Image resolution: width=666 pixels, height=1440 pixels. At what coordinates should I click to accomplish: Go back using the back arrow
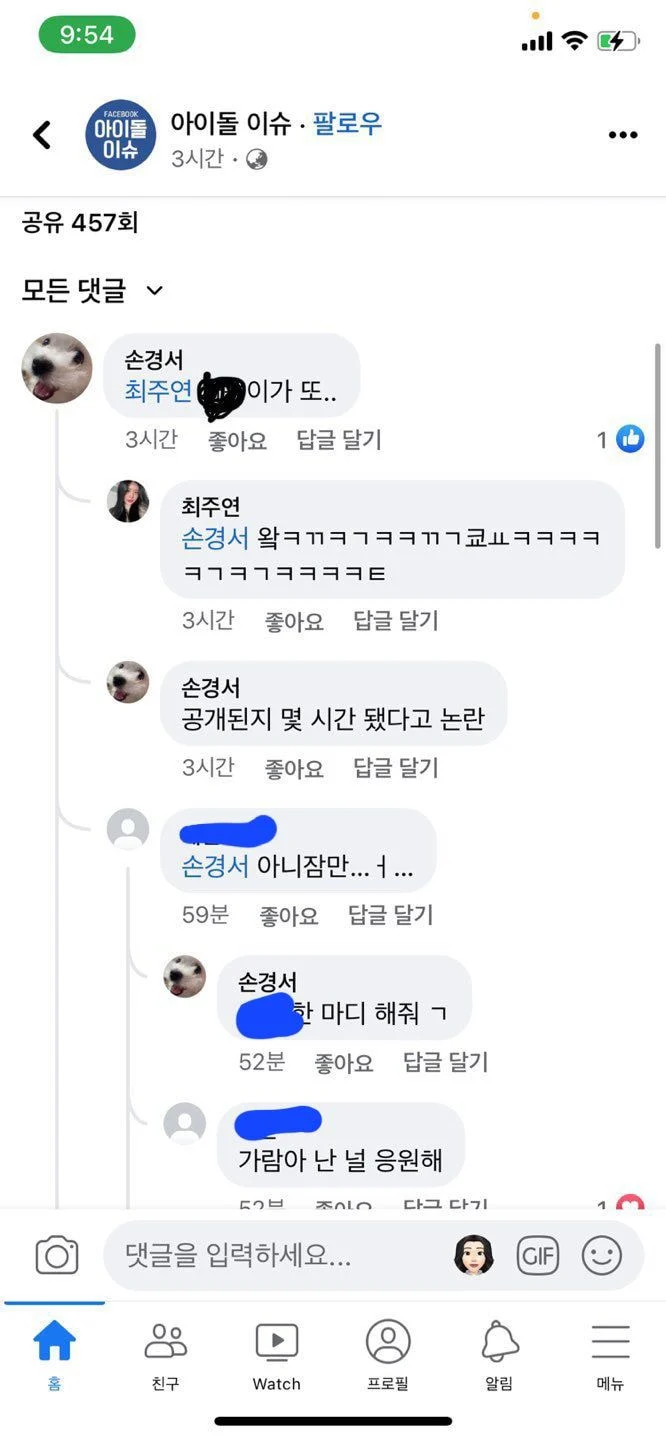(x=41, y=135)
